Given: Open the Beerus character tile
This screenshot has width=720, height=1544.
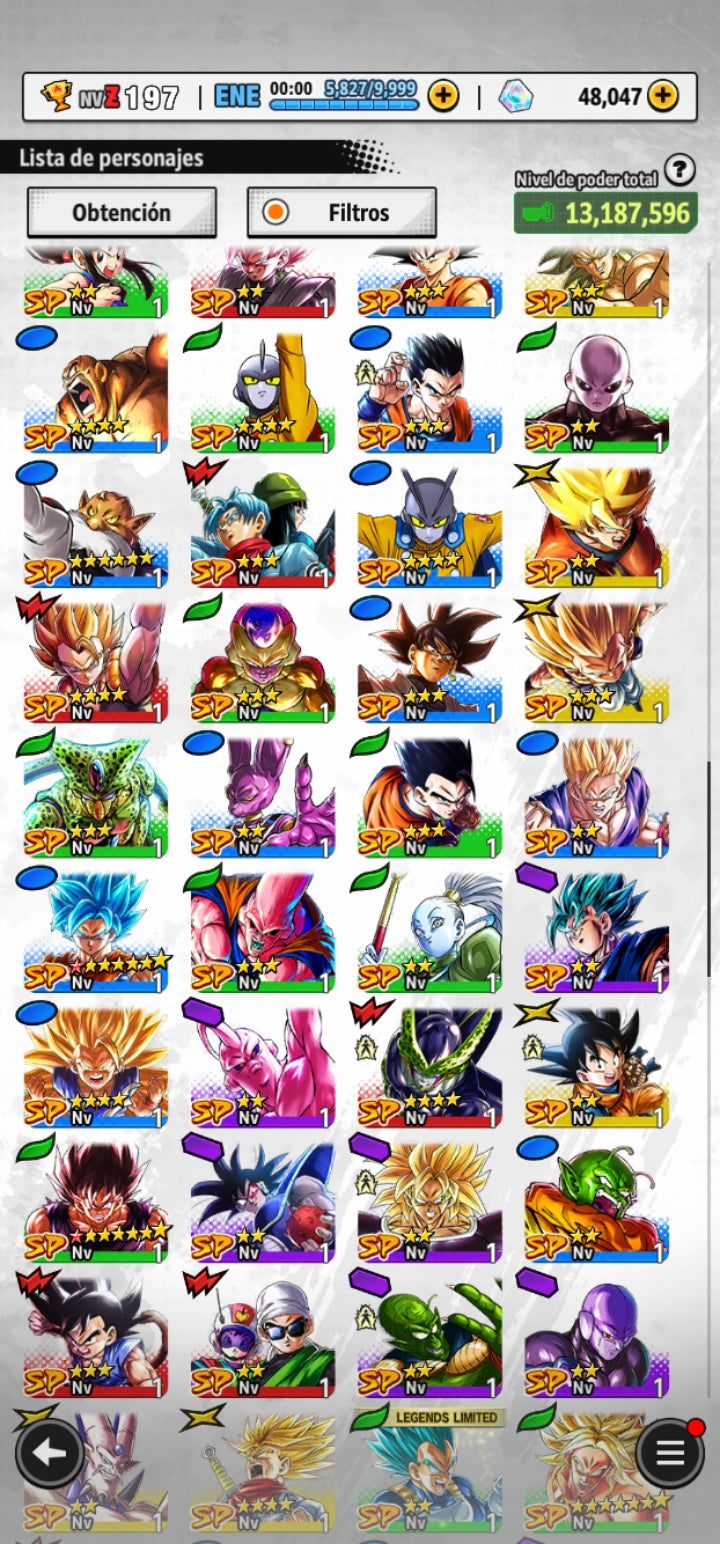Looking at the screenshot, I should coord(263,797).
